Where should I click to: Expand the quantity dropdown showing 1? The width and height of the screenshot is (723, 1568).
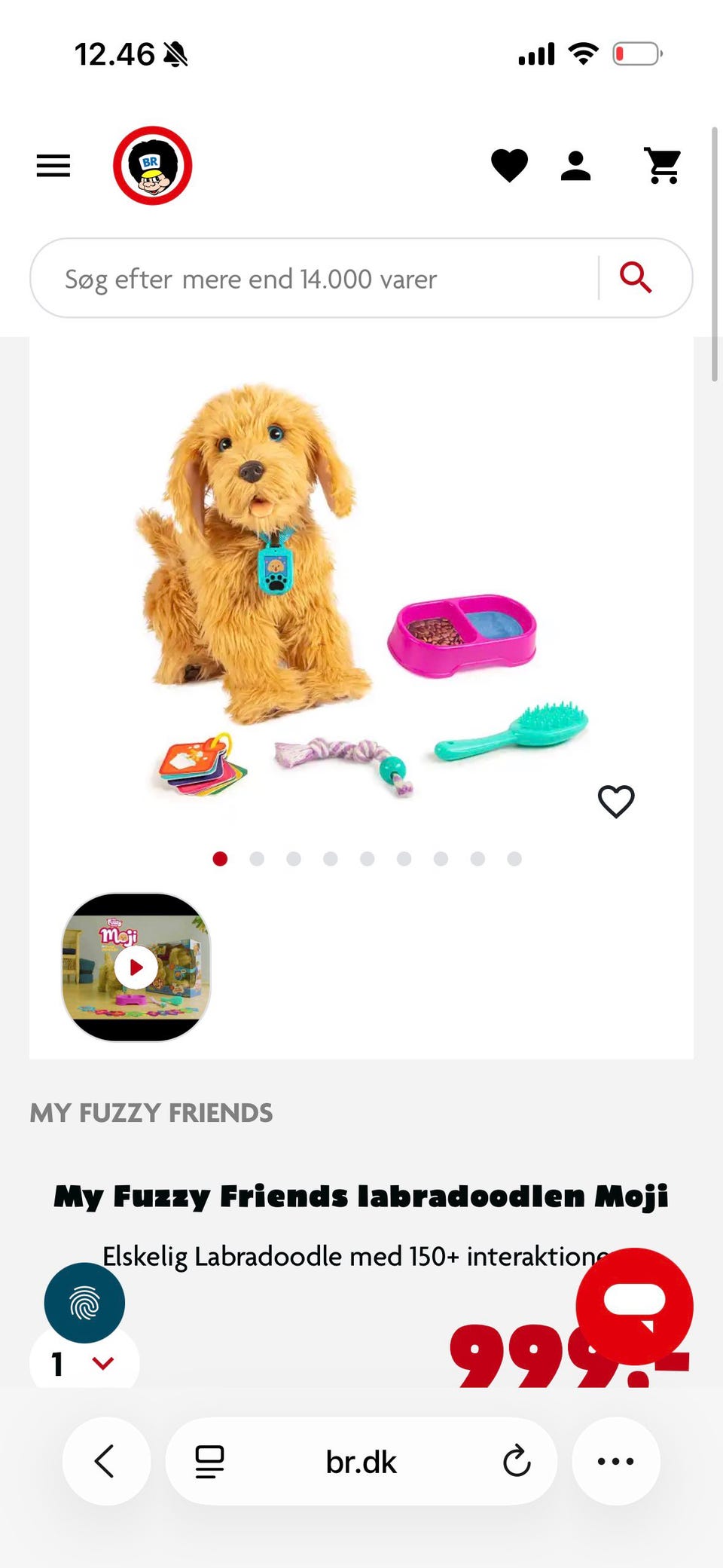click(x=84, y=1363)
